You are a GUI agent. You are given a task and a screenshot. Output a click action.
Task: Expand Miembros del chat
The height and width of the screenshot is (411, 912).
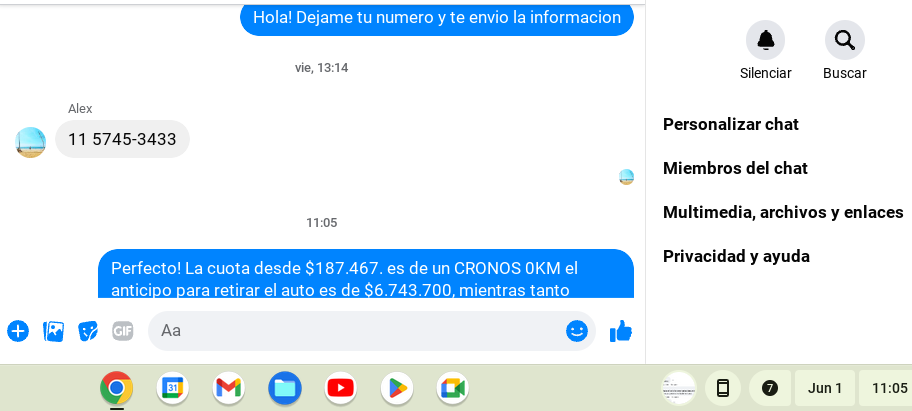[735, 168]
